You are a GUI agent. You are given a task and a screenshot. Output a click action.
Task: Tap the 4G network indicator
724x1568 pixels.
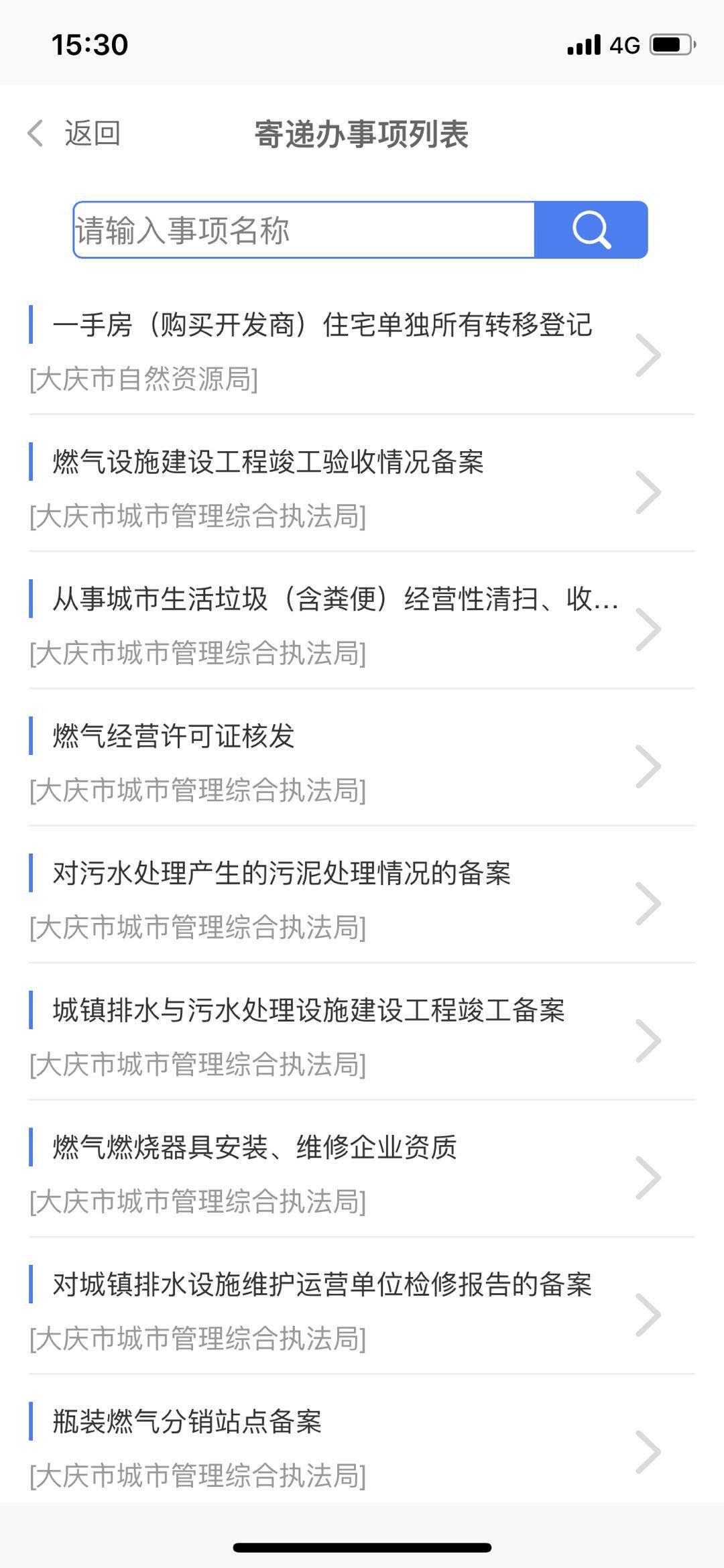623,43
